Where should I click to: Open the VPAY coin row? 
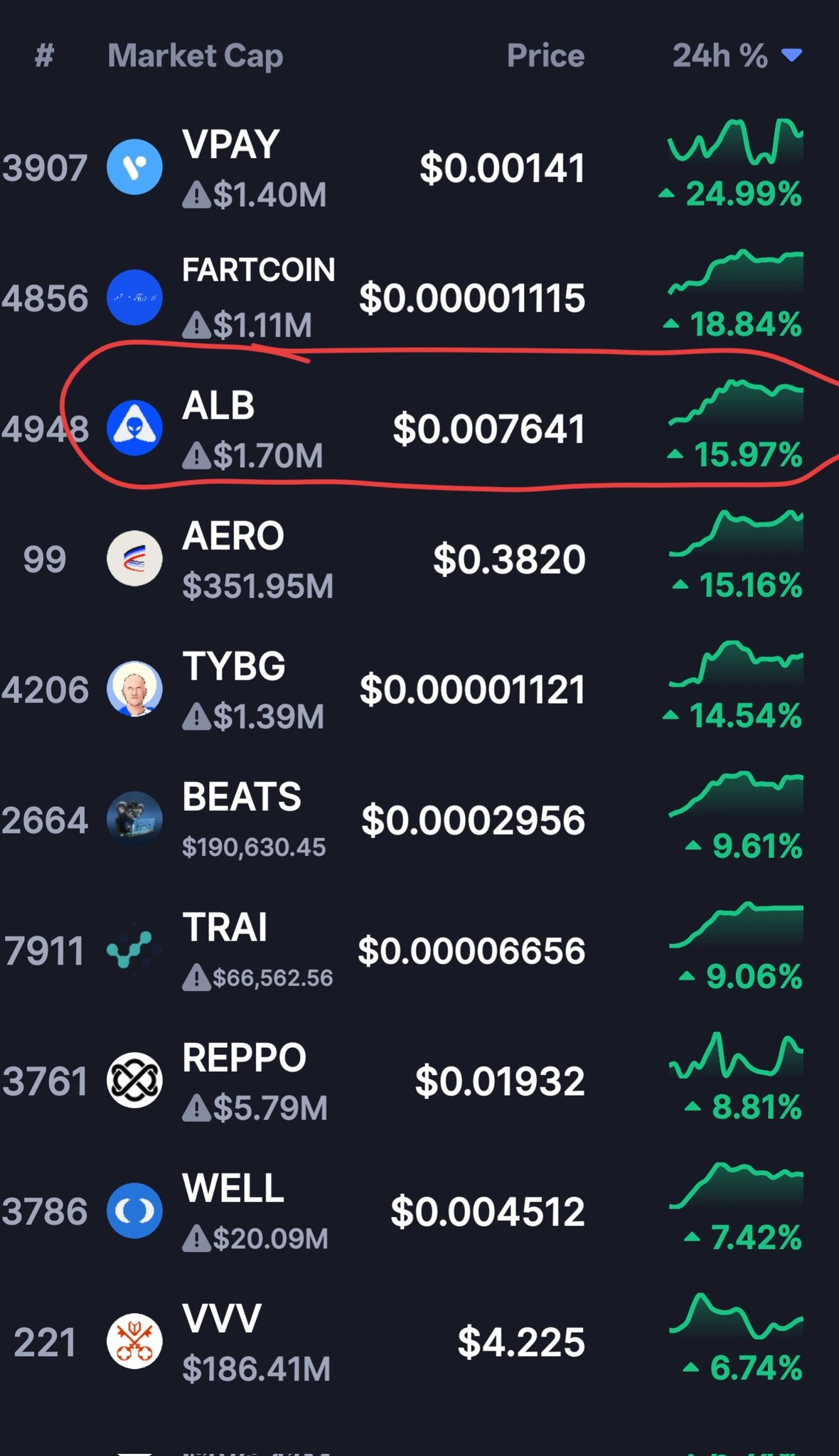coord(230,145)
